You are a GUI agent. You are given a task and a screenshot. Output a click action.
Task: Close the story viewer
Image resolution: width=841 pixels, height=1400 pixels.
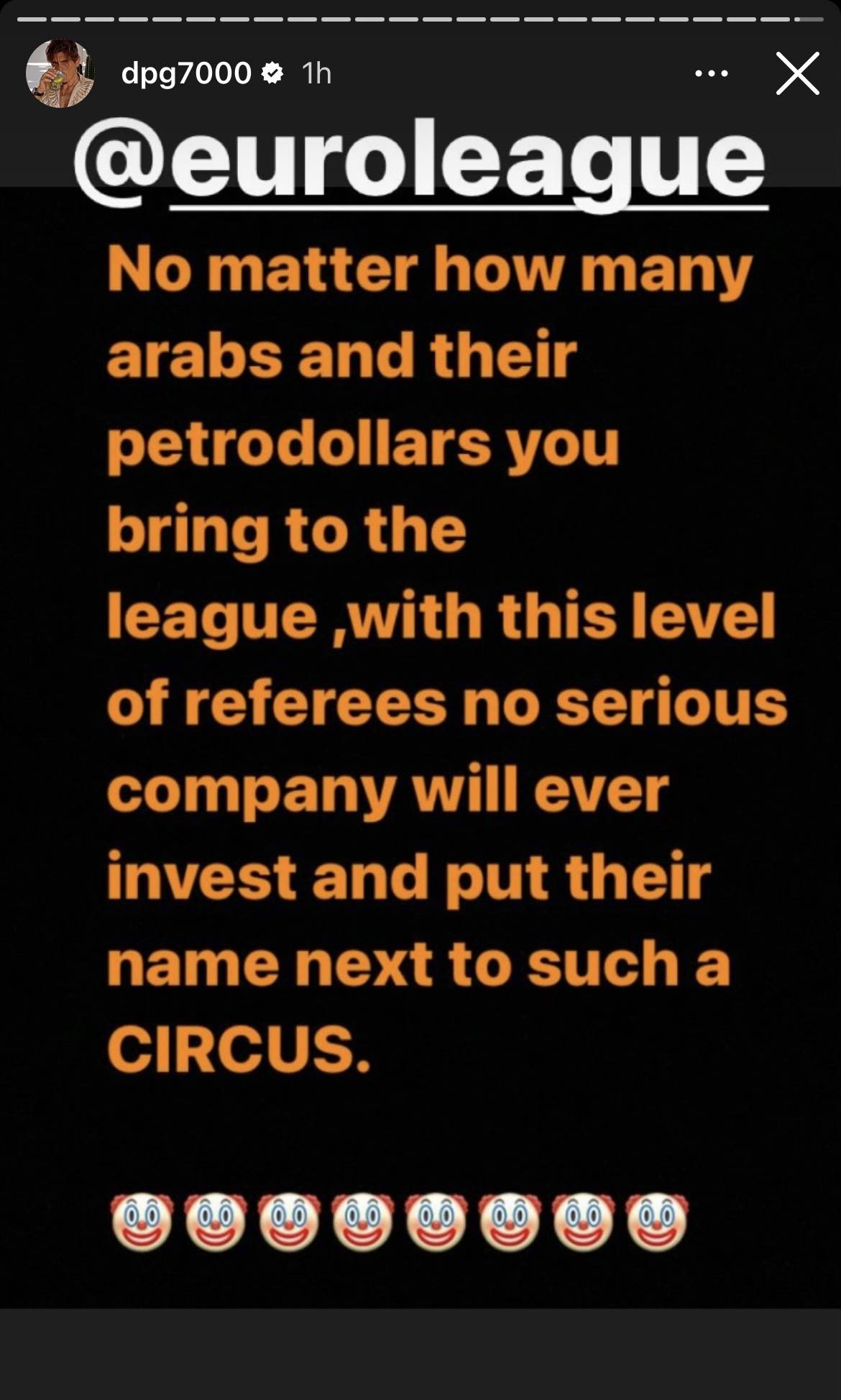point(797,73)
